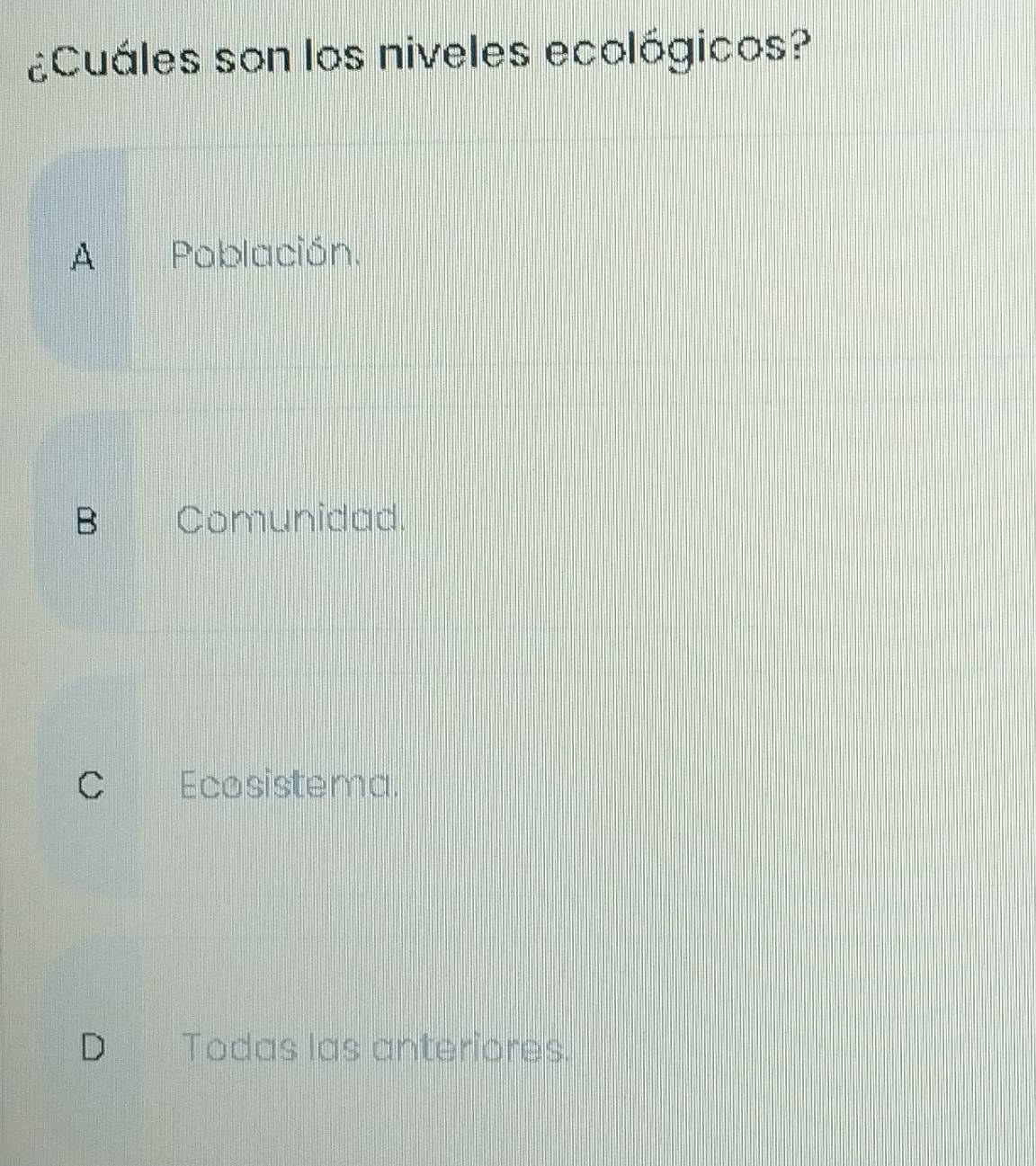Viewport: 1036px width, 1166px height.
Task: Choose answer B, Comunidad
Action: (290, 520)
